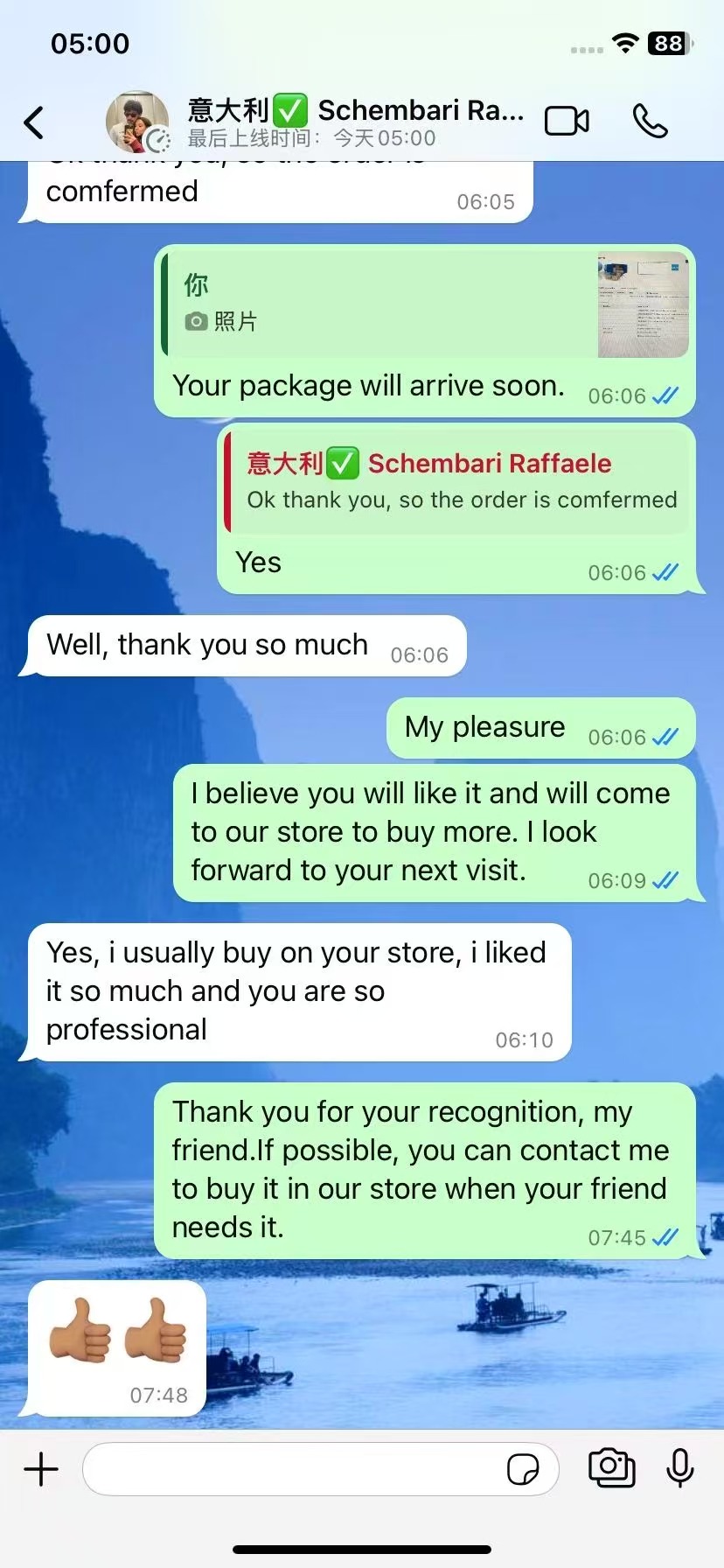Open the attachment plus menu
This screenshot has height=1568, width=724.
click(x=41, y=1469)
